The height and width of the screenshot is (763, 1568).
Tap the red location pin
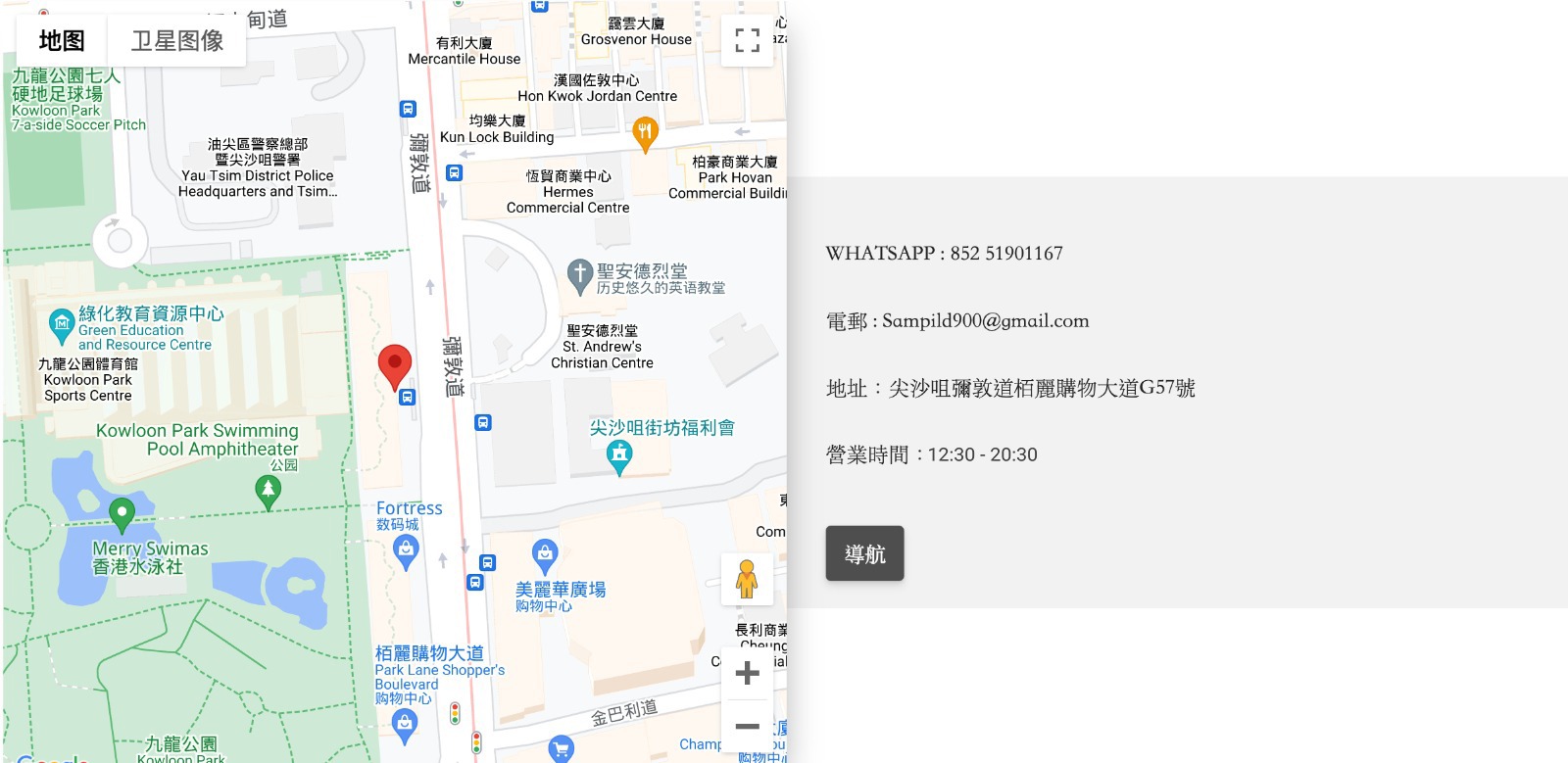click(x=395, y=364)
